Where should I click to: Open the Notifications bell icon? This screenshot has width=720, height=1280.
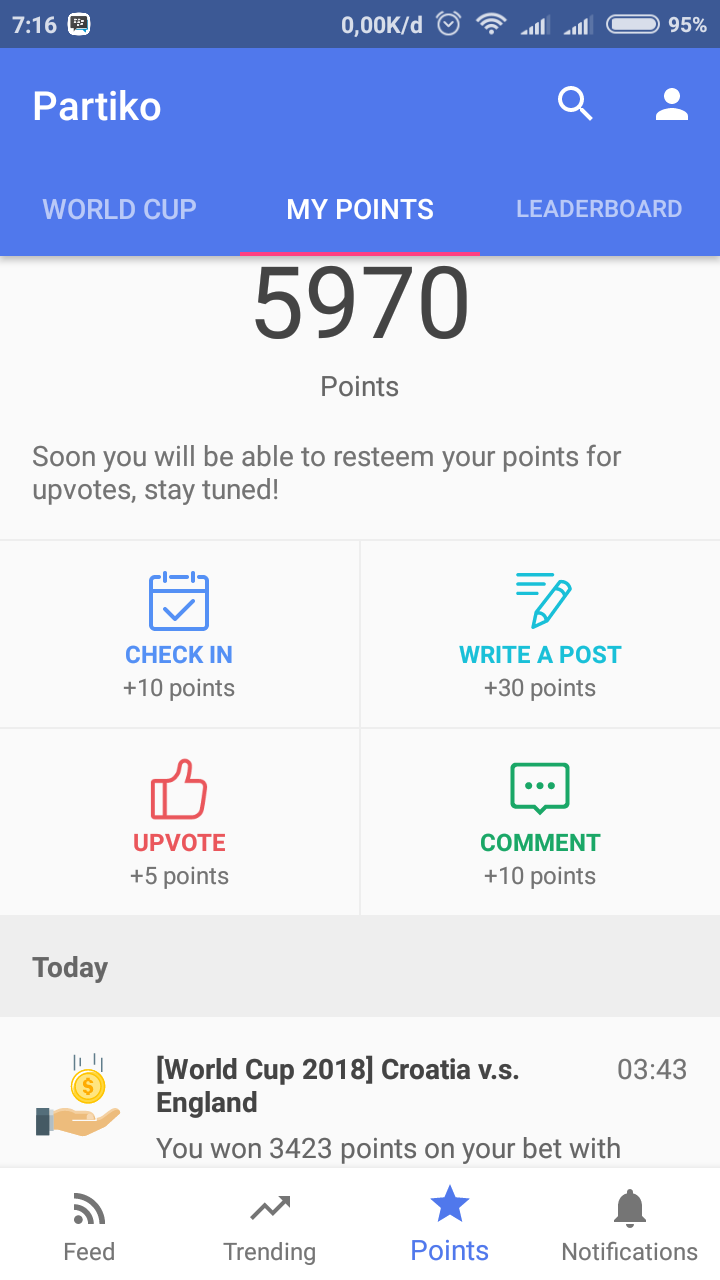pyautogui.click(x=629, y=1208)
